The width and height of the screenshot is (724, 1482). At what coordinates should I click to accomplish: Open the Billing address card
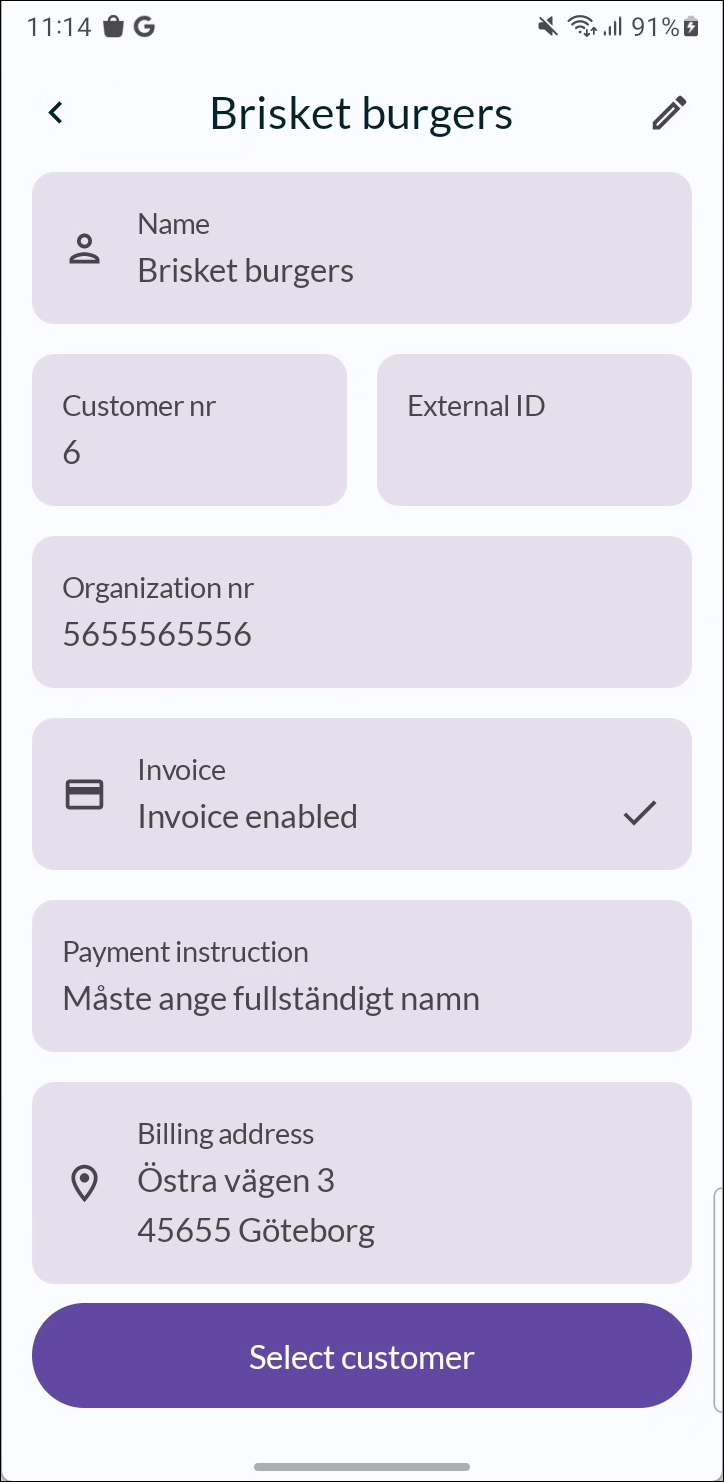[x=362, y=1183]
